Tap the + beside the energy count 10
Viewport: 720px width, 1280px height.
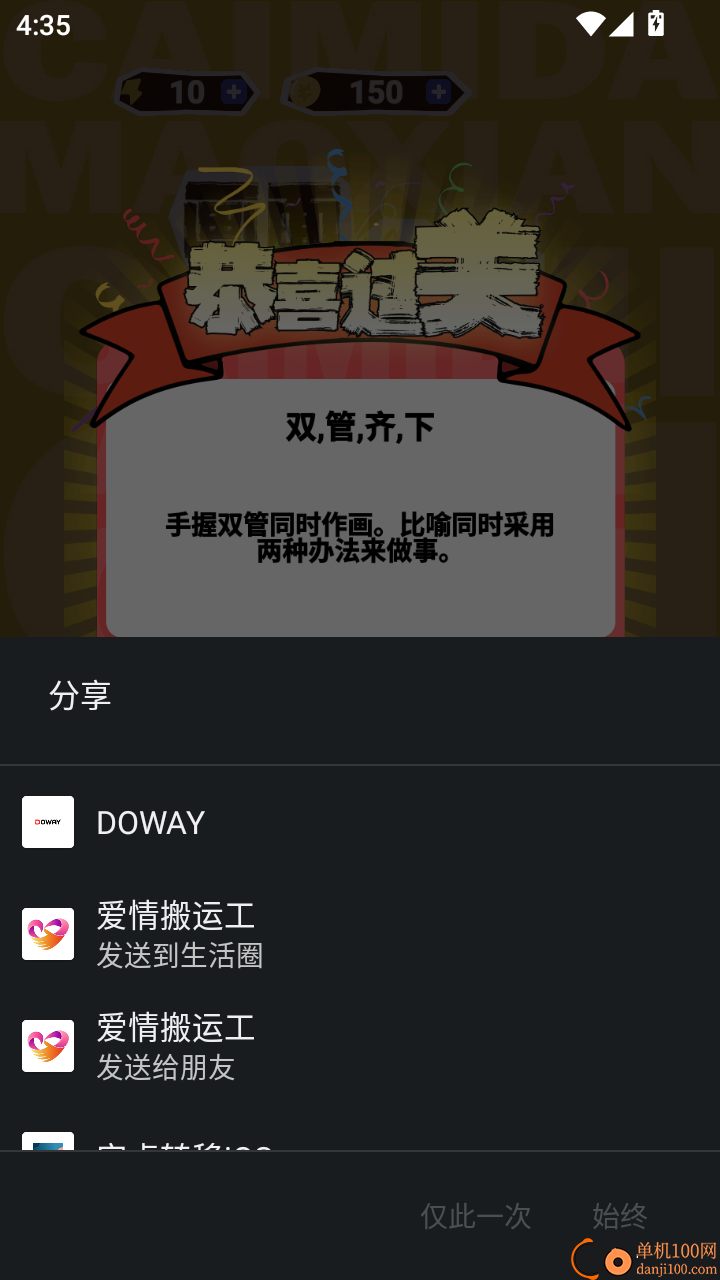click(x=233, y=92)
